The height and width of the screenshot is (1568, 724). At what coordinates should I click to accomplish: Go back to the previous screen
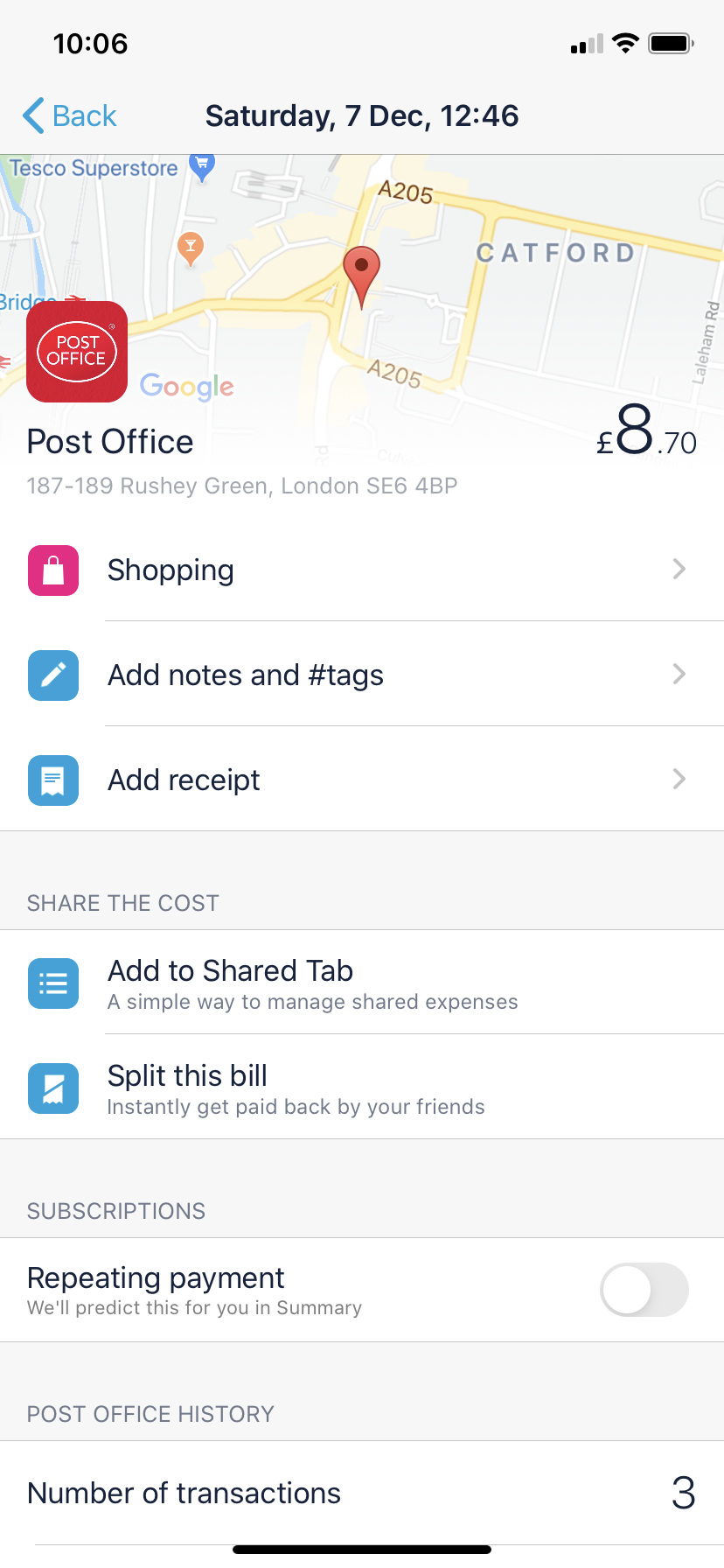[70, 115]
